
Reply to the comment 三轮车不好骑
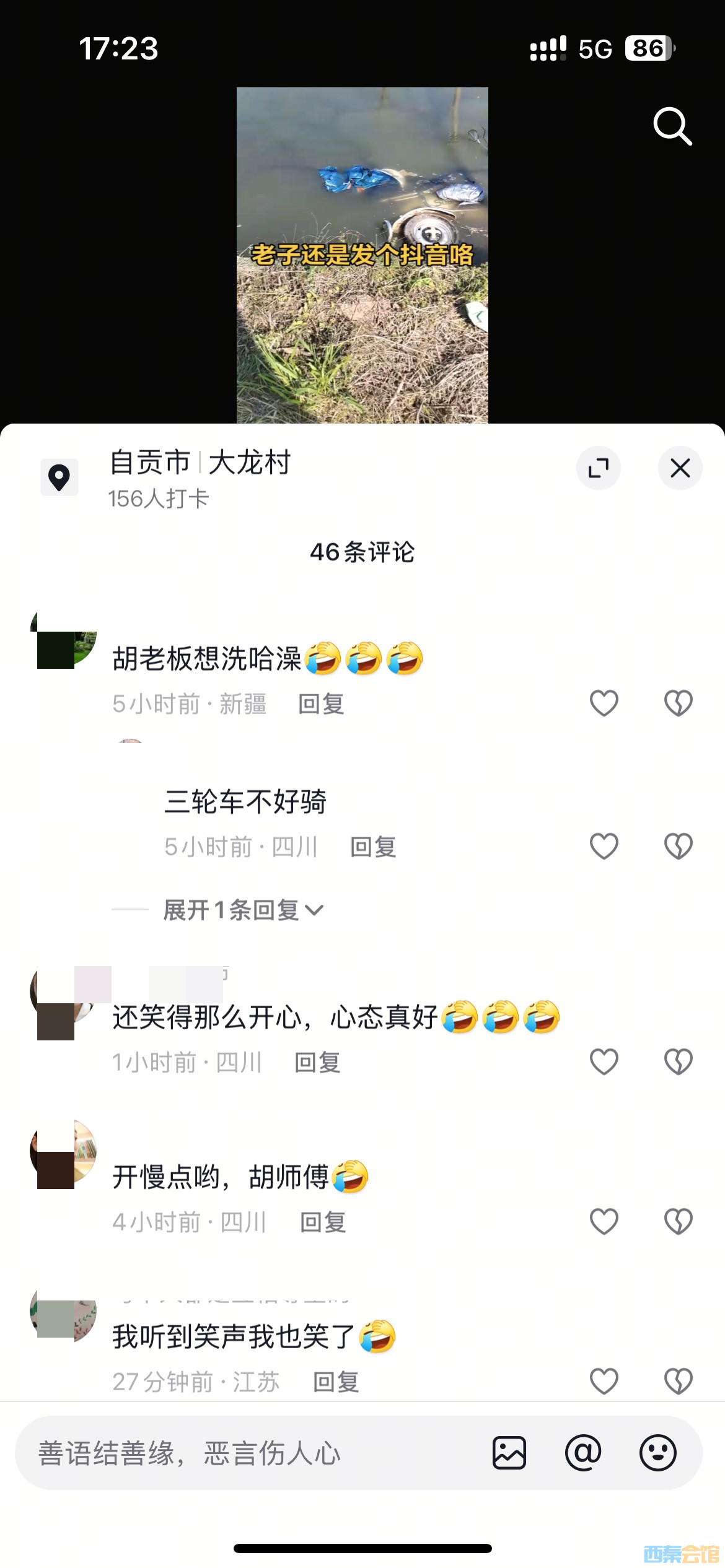373,847
